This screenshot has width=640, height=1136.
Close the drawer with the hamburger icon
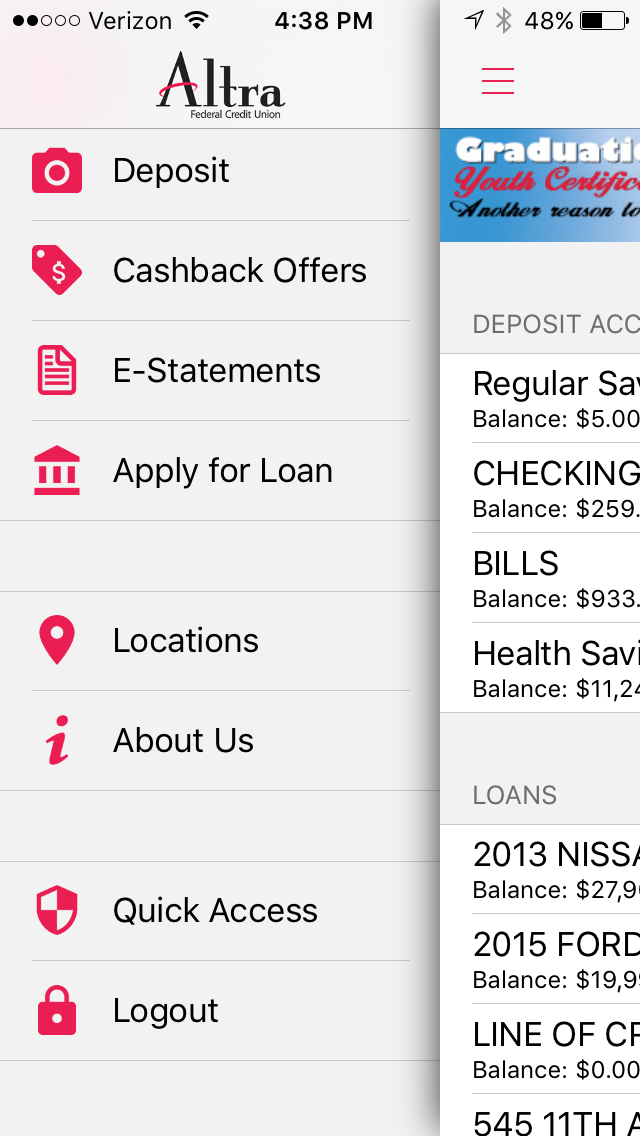pos(498,80)
